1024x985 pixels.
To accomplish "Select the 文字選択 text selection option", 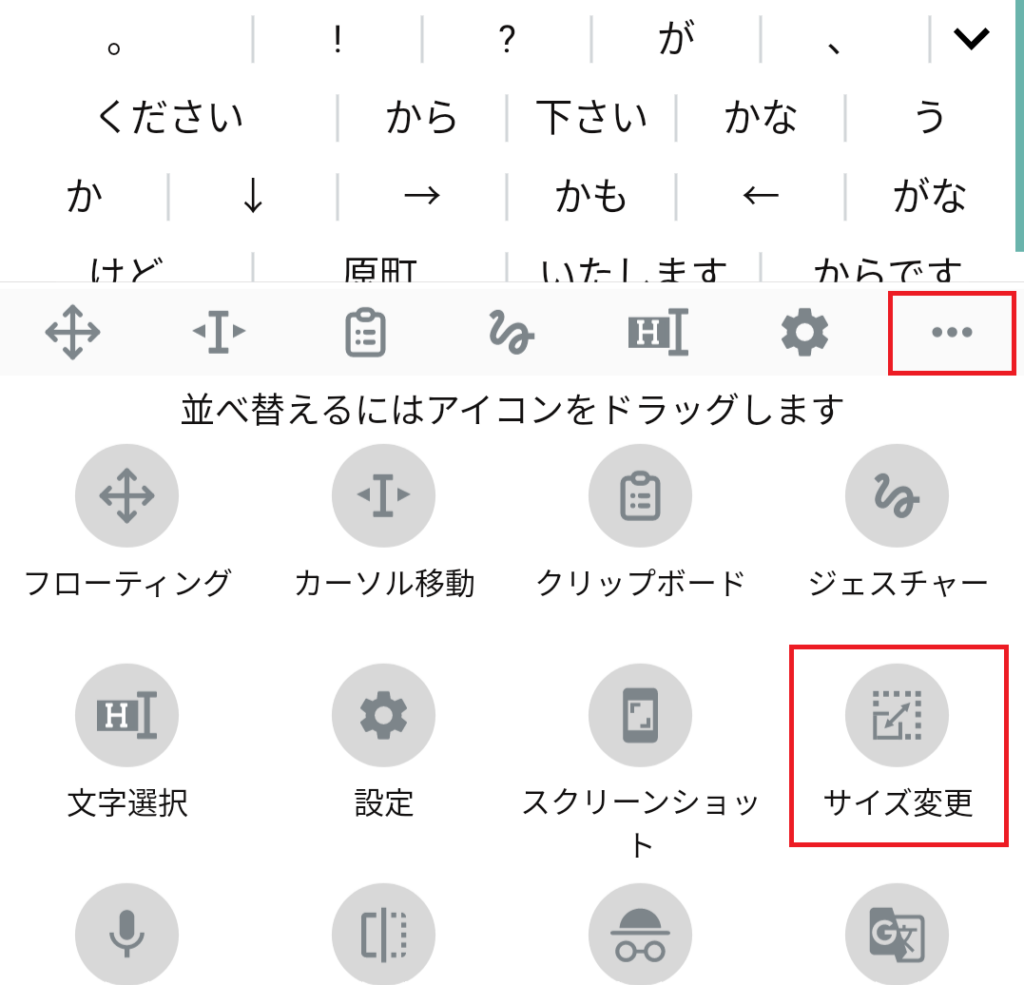I will [x=127, y=715].
